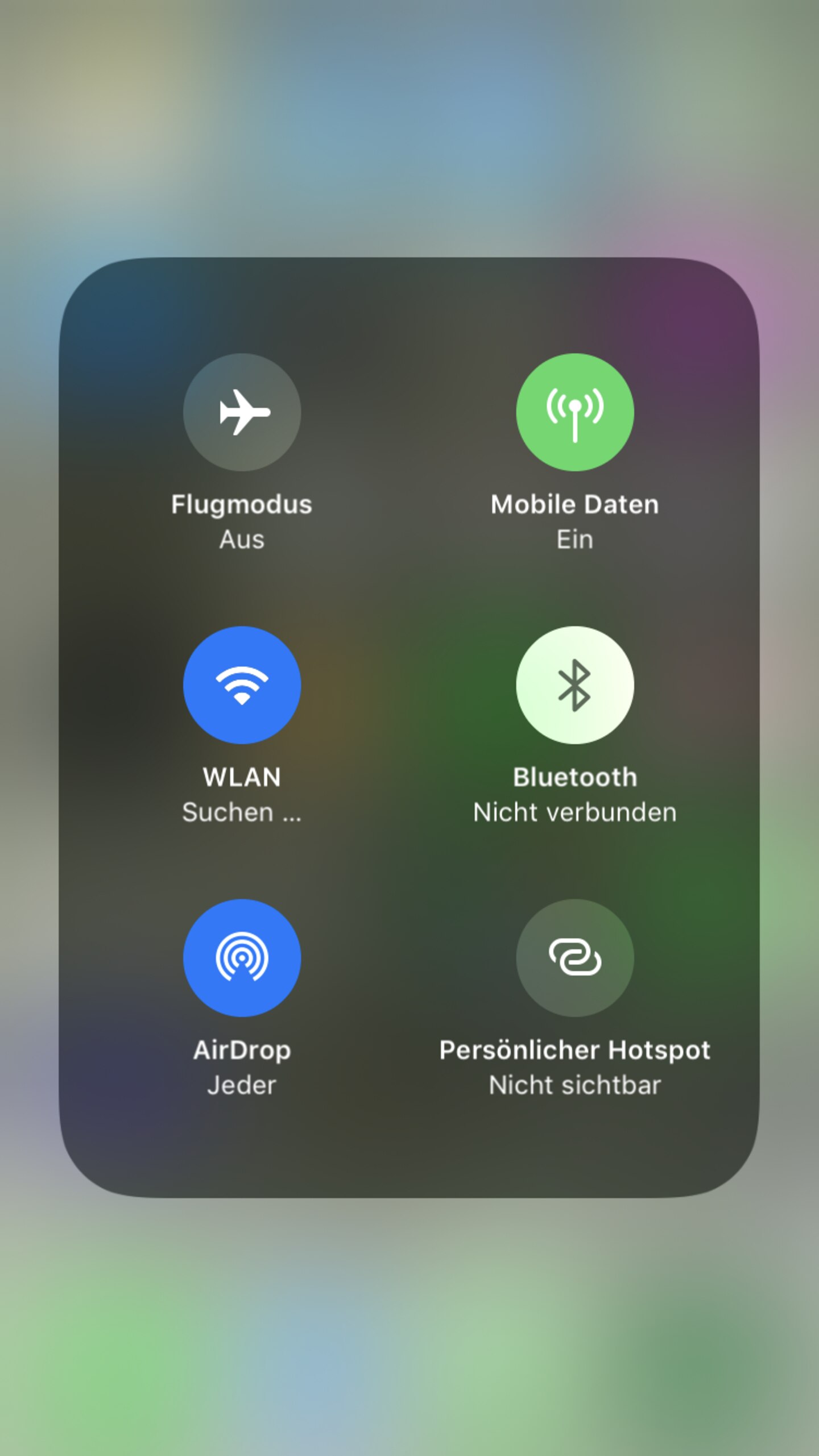The height and width of the screenshot is (1456, 819).
Task: Toggle the Bluetooth button
Action: coord(574,685)
